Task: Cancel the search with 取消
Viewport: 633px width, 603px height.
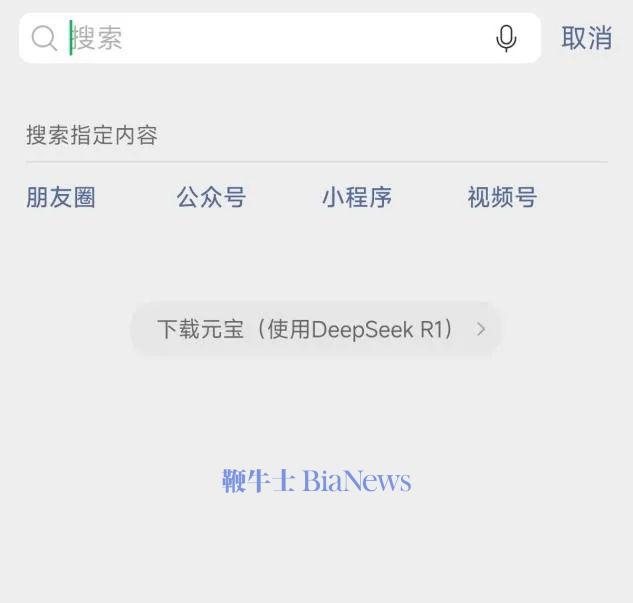Action: (586, 38)
